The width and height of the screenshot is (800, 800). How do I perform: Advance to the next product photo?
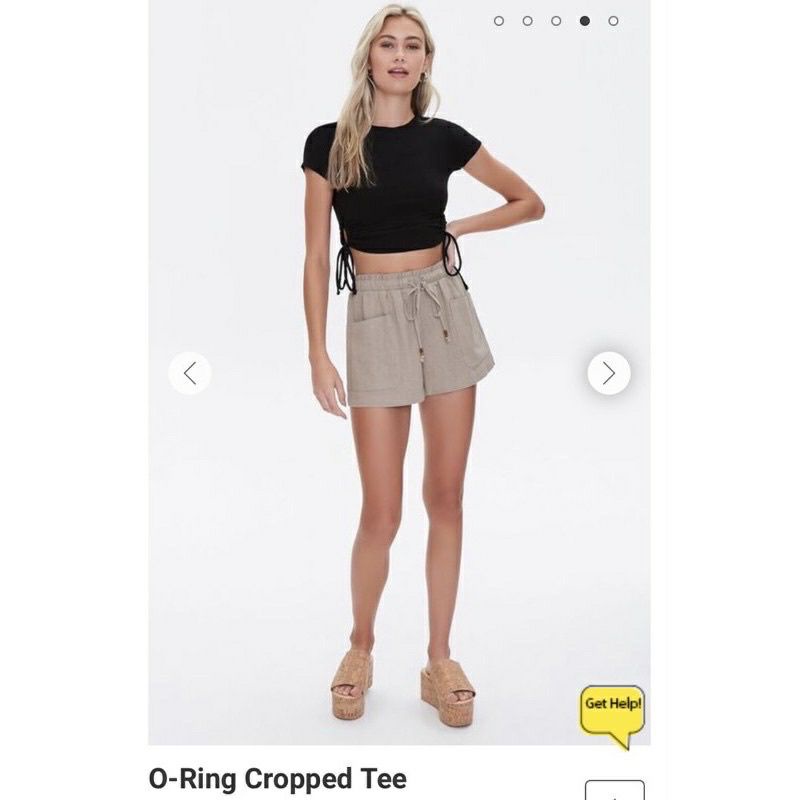[608, 373]
